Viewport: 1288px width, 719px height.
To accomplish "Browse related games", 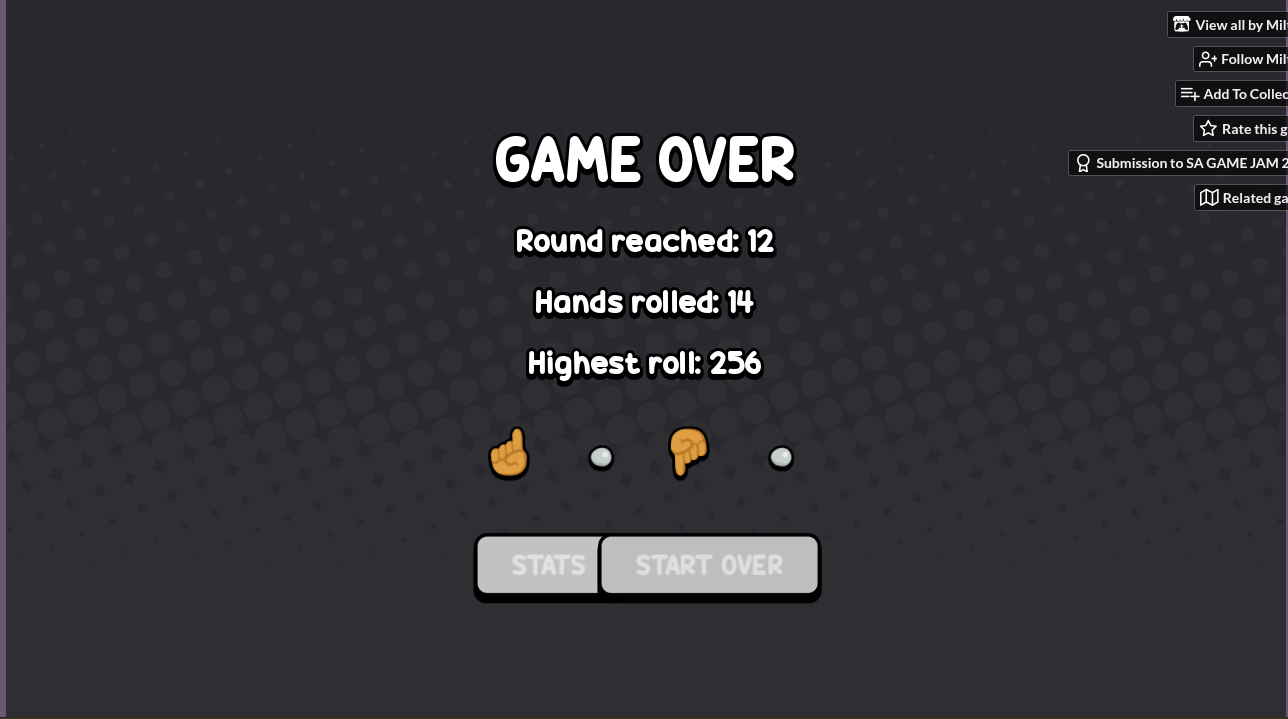I will (x=1243, y=198).
